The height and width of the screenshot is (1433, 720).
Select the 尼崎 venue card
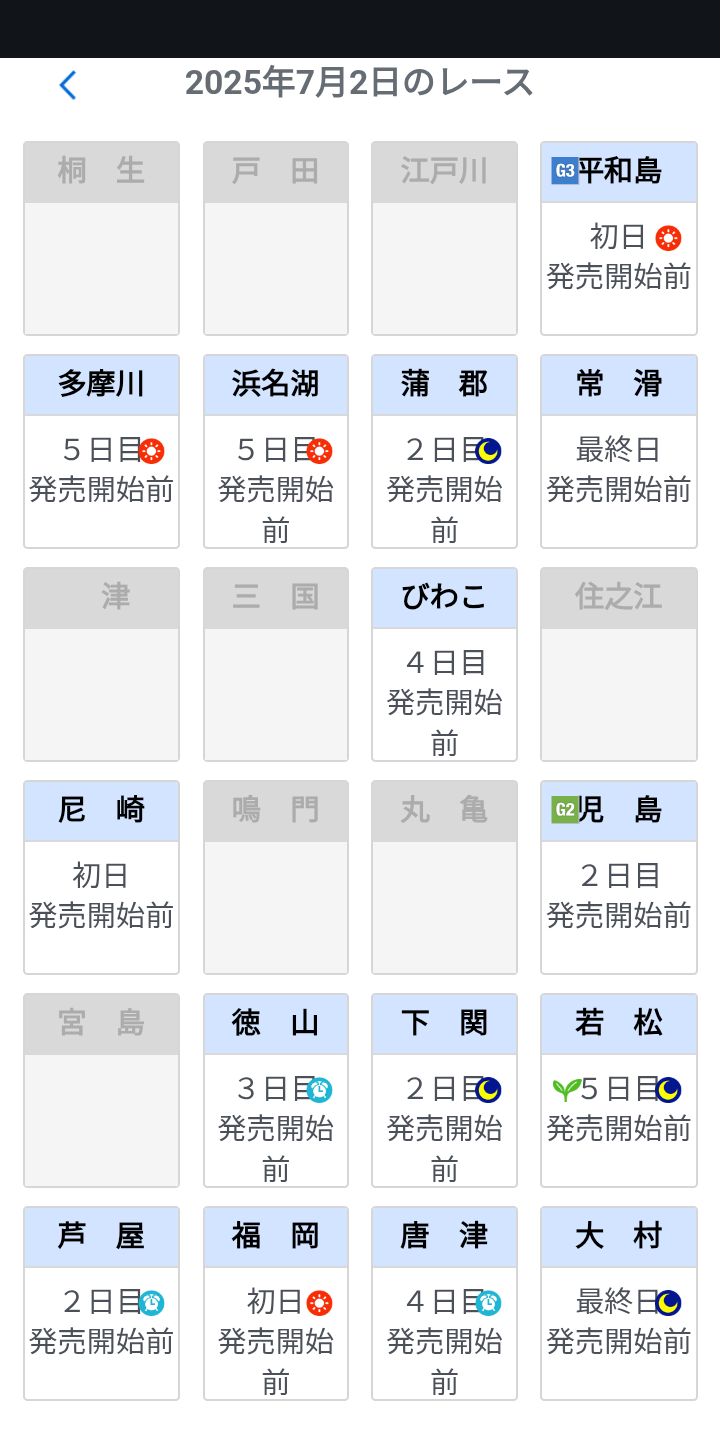pos(101,878)
